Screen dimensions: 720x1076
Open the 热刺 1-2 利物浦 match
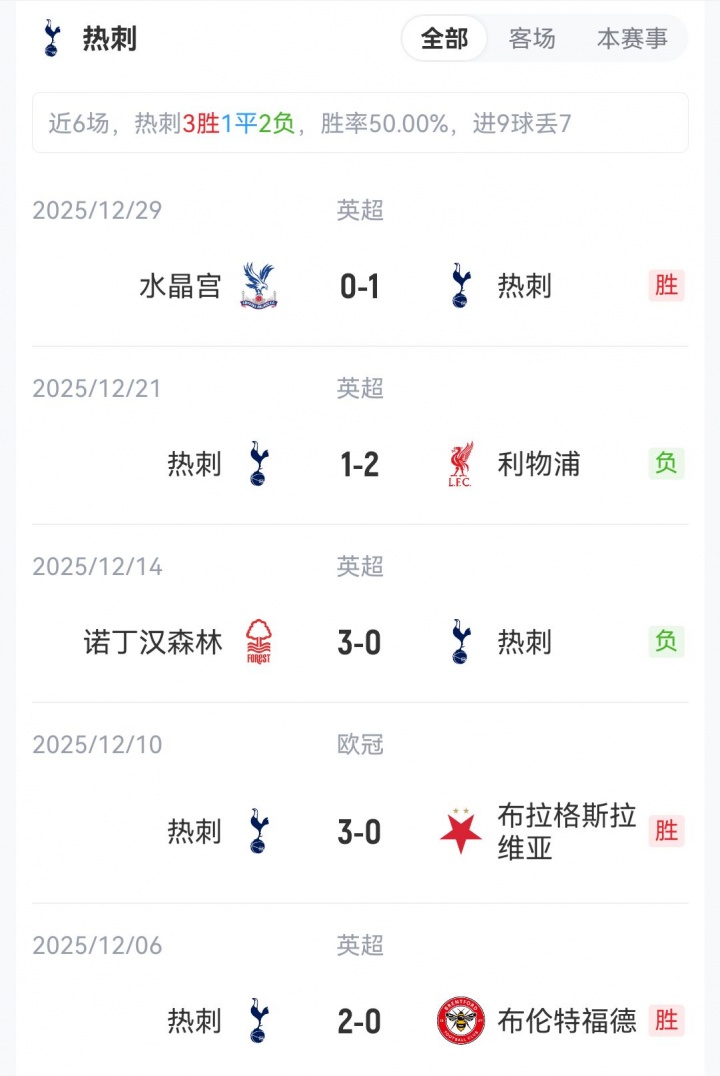(360, 465)
